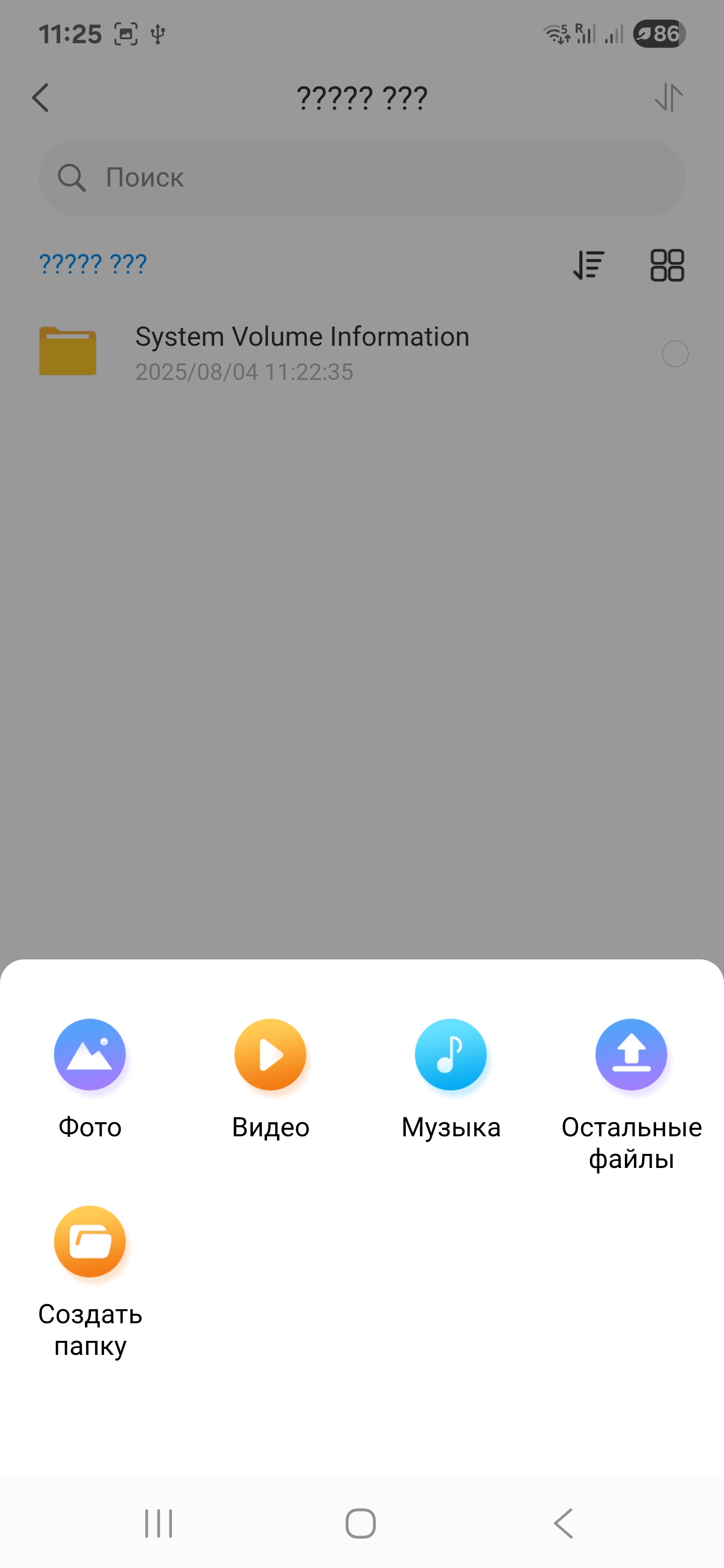Screen dimensions: 724x1568
Task: Open the sort order options
Action: (588, 265)
